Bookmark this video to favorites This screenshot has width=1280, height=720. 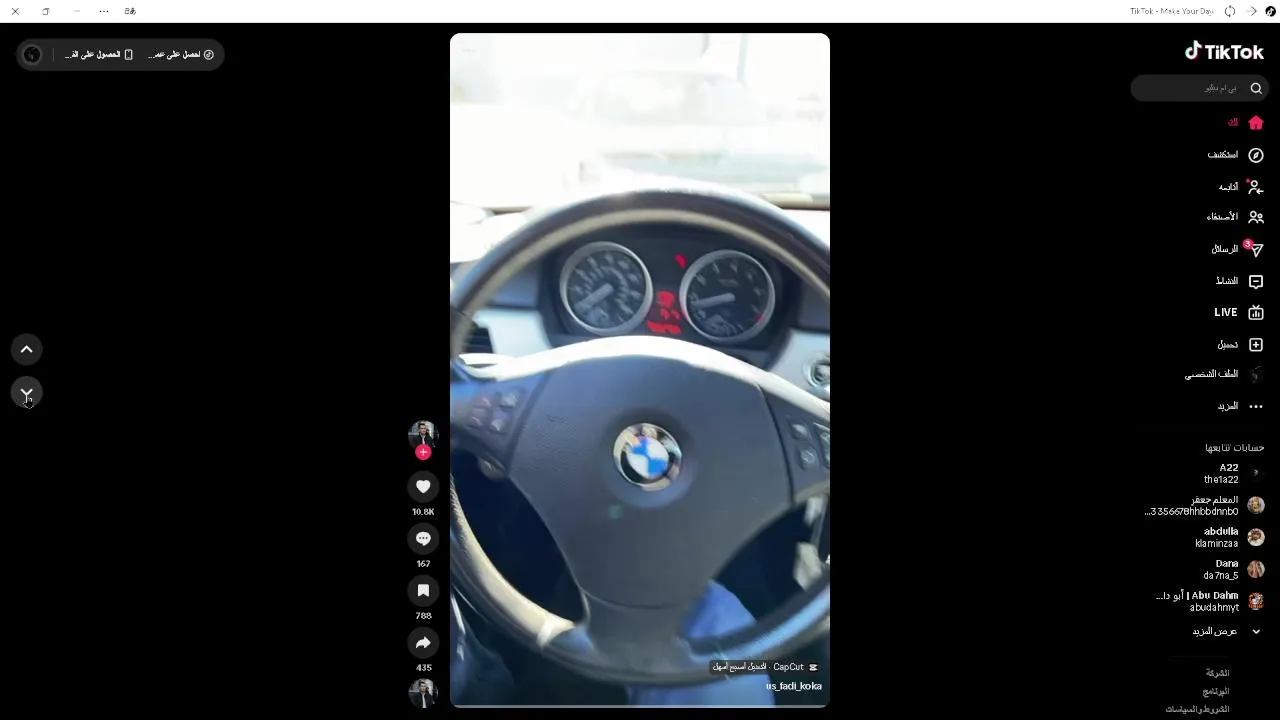point(423,591)
